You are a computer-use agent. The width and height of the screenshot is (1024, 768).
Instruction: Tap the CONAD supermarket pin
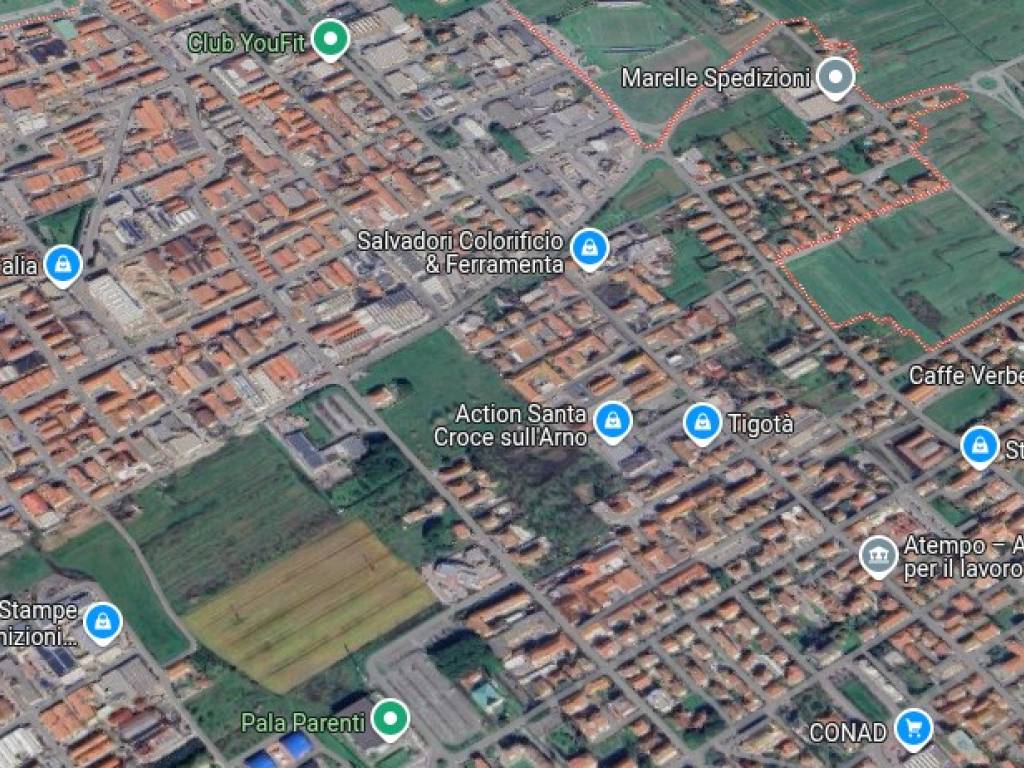click(912, 729)
